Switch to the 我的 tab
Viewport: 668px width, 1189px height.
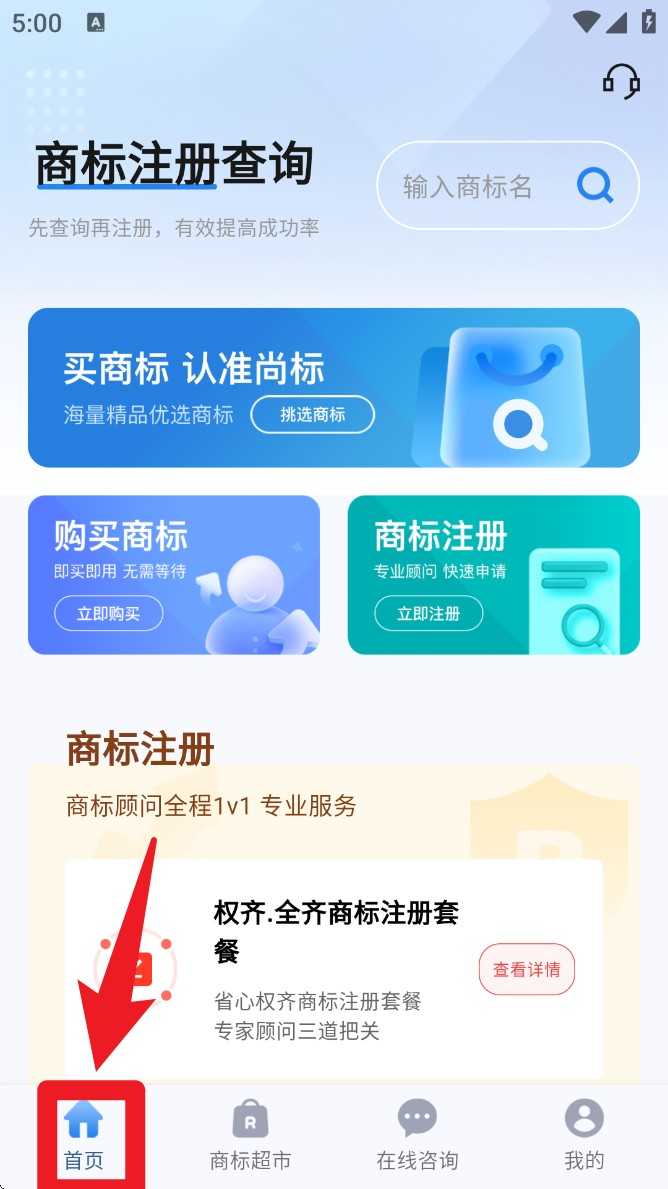tap(584, 1135)
